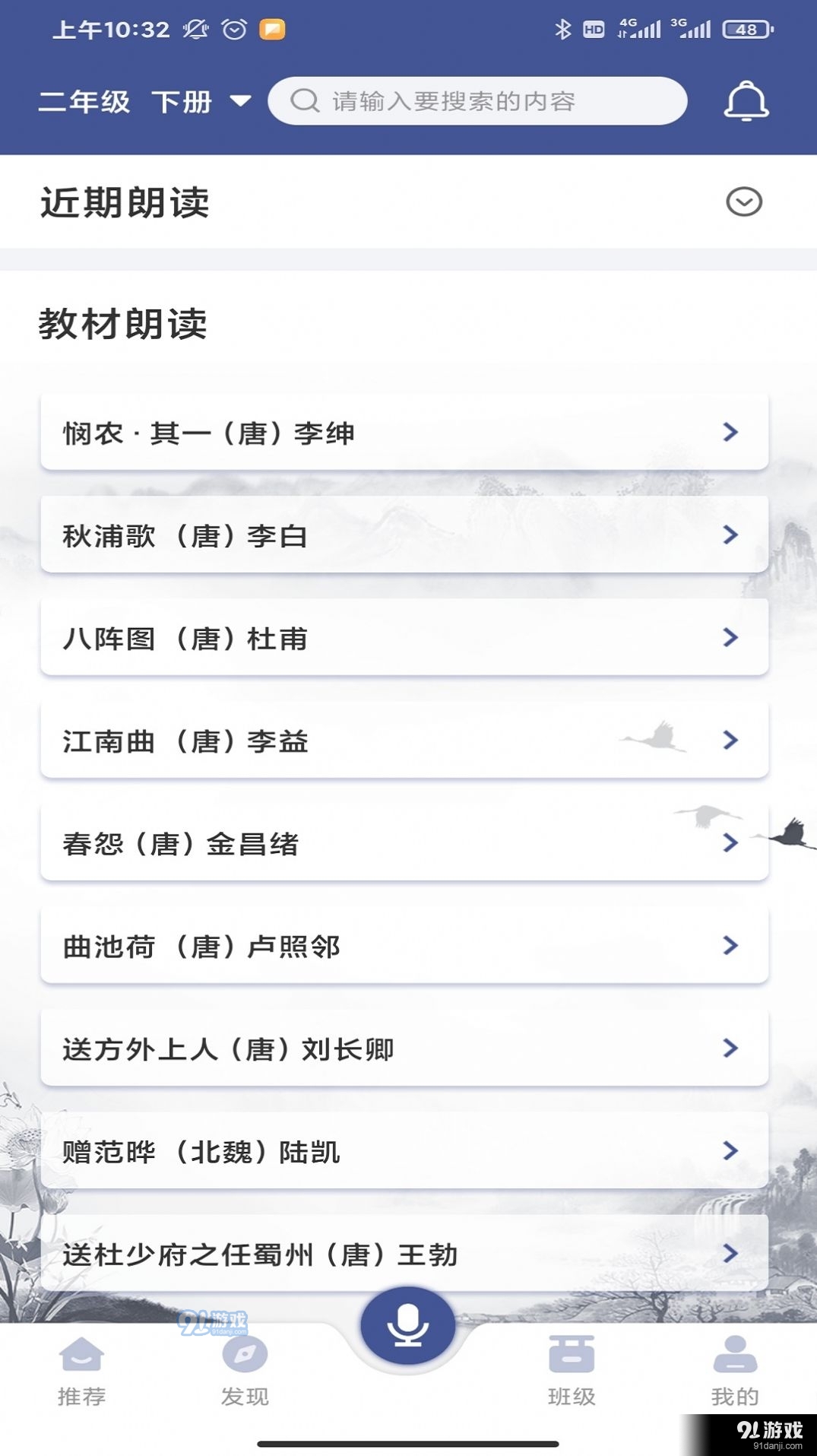Click the search magnifier icon
This screenshot has height=1456, width=817.
(303, 100)
